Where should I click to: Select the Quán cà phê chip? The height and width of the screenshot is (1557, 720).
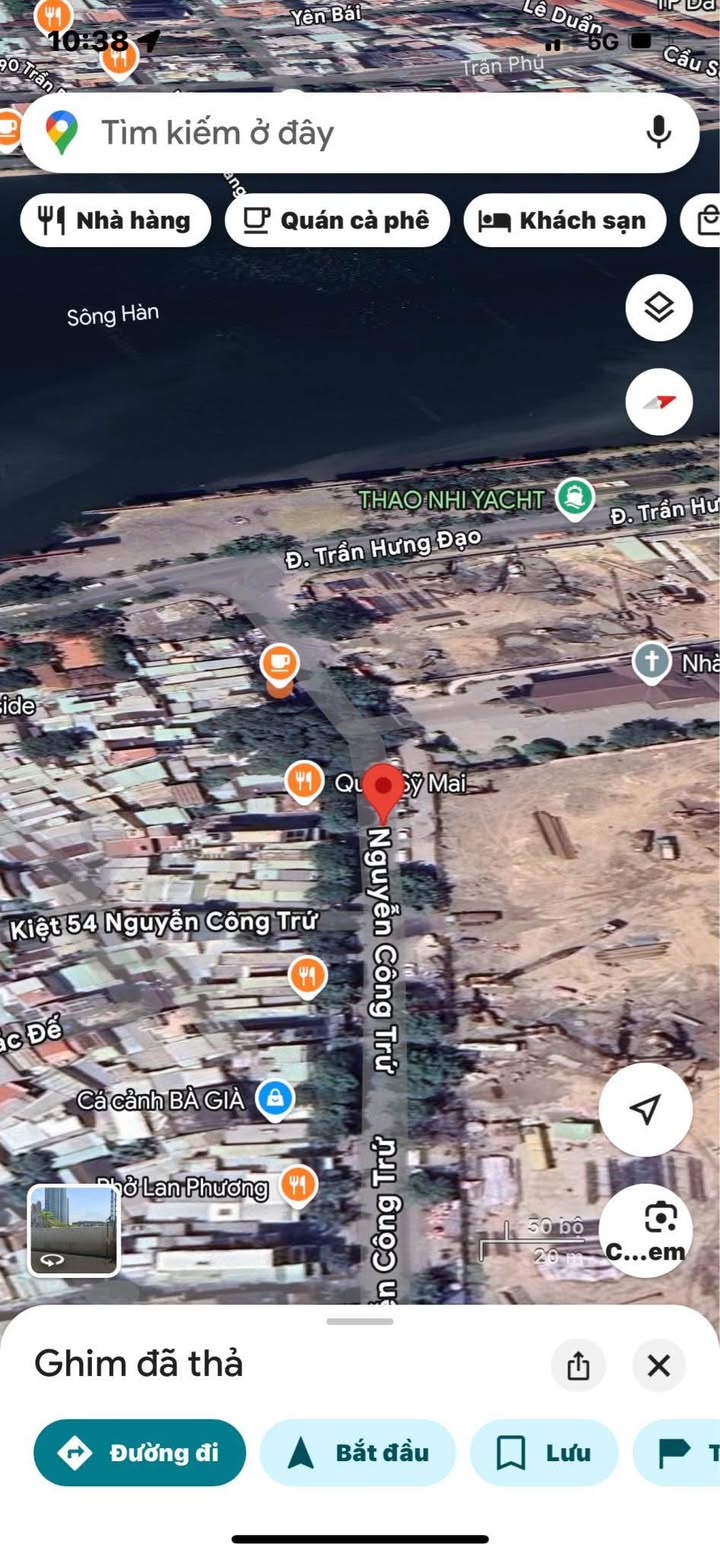337,220
